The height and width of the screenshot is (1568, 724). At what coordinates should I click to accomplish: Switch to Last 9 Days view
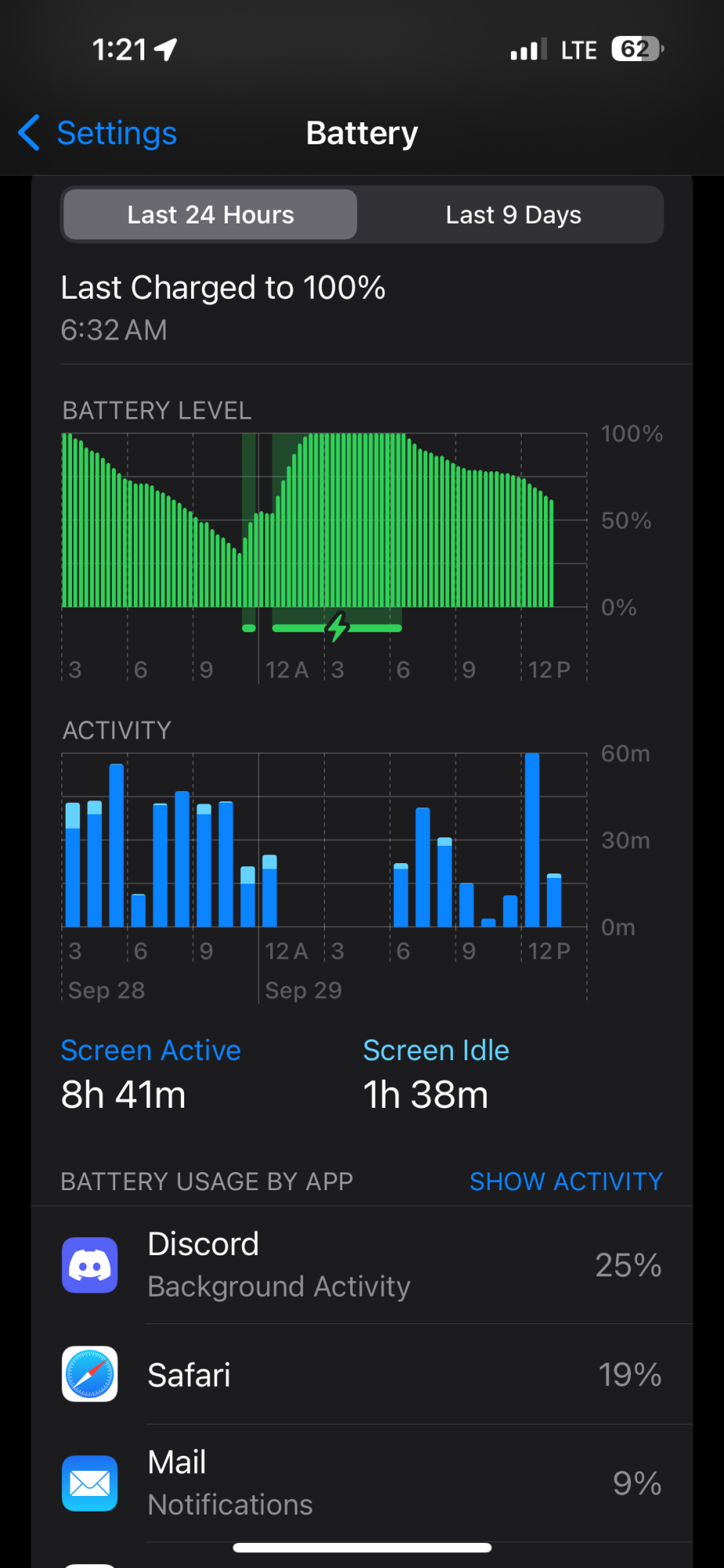click(513, 215)
